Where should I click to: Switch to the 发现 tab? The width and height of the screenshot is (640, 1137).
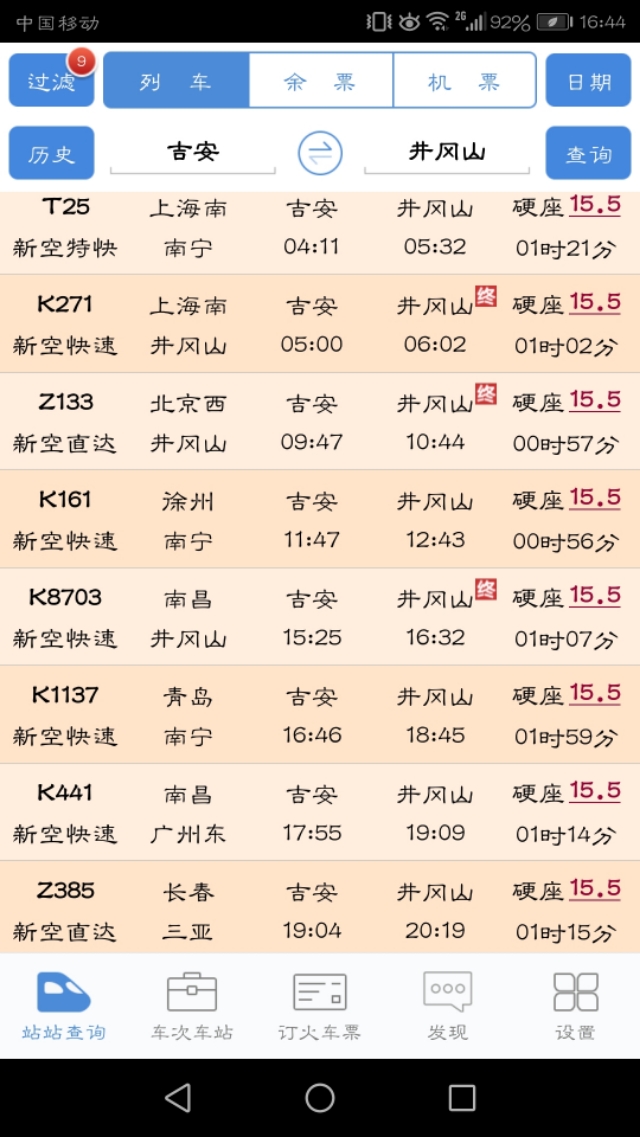(x=447, y=1006)
